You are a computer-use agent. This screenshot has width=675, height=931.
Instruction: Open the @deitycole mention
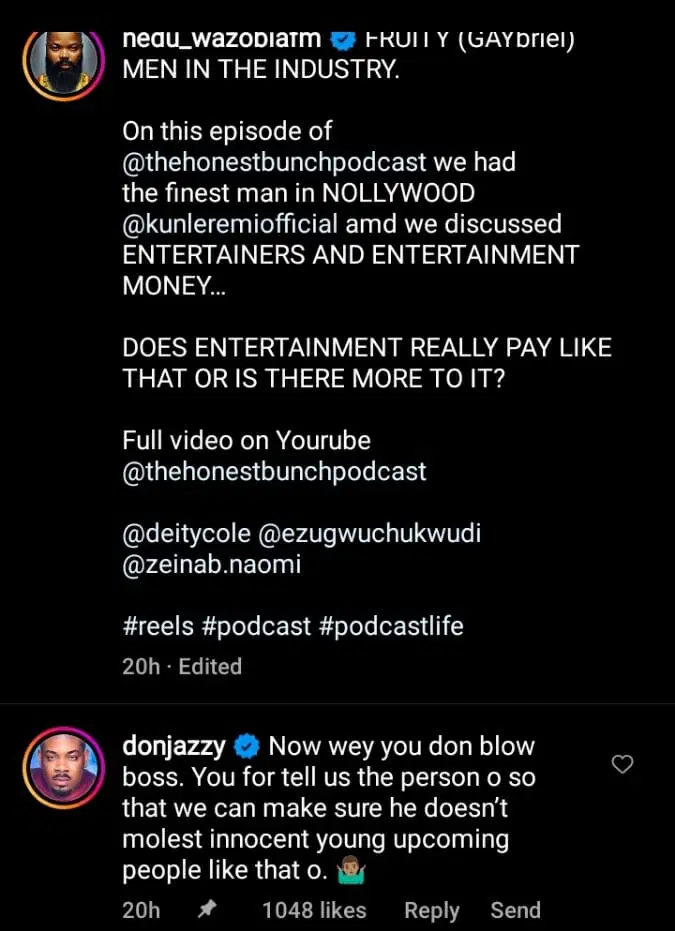point(187,533)
